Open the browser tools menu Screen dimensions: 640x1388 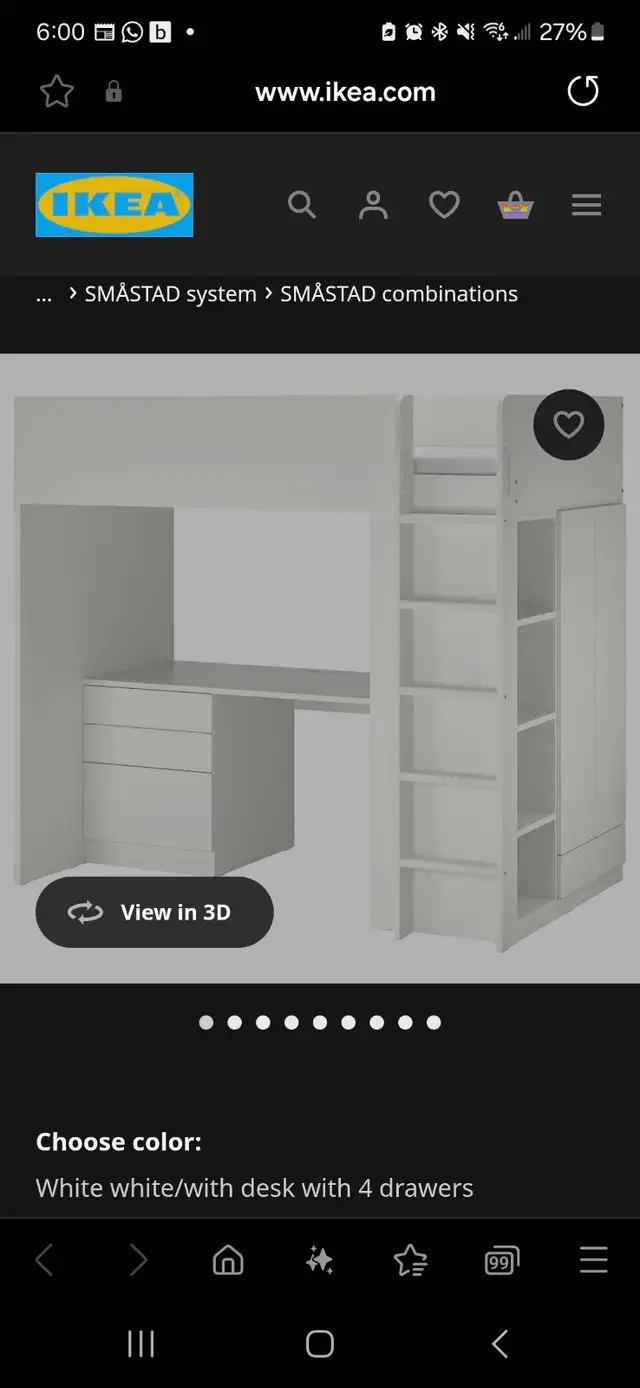[594, 1260]
